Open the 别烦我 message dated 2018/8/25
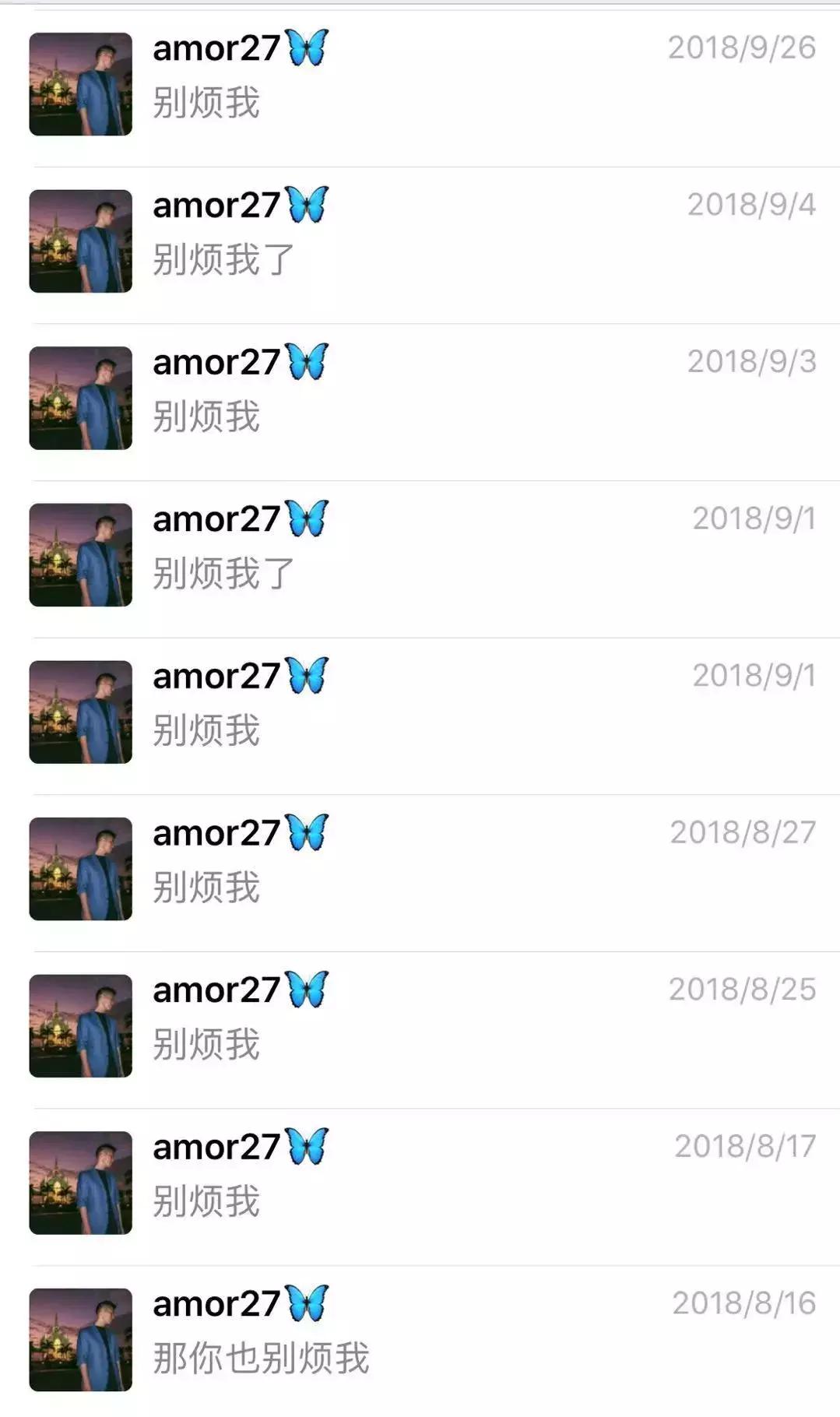Image resolution: width=840 pixels, height=1417 pixels. pyautogui.click(x=206, y=1043)
